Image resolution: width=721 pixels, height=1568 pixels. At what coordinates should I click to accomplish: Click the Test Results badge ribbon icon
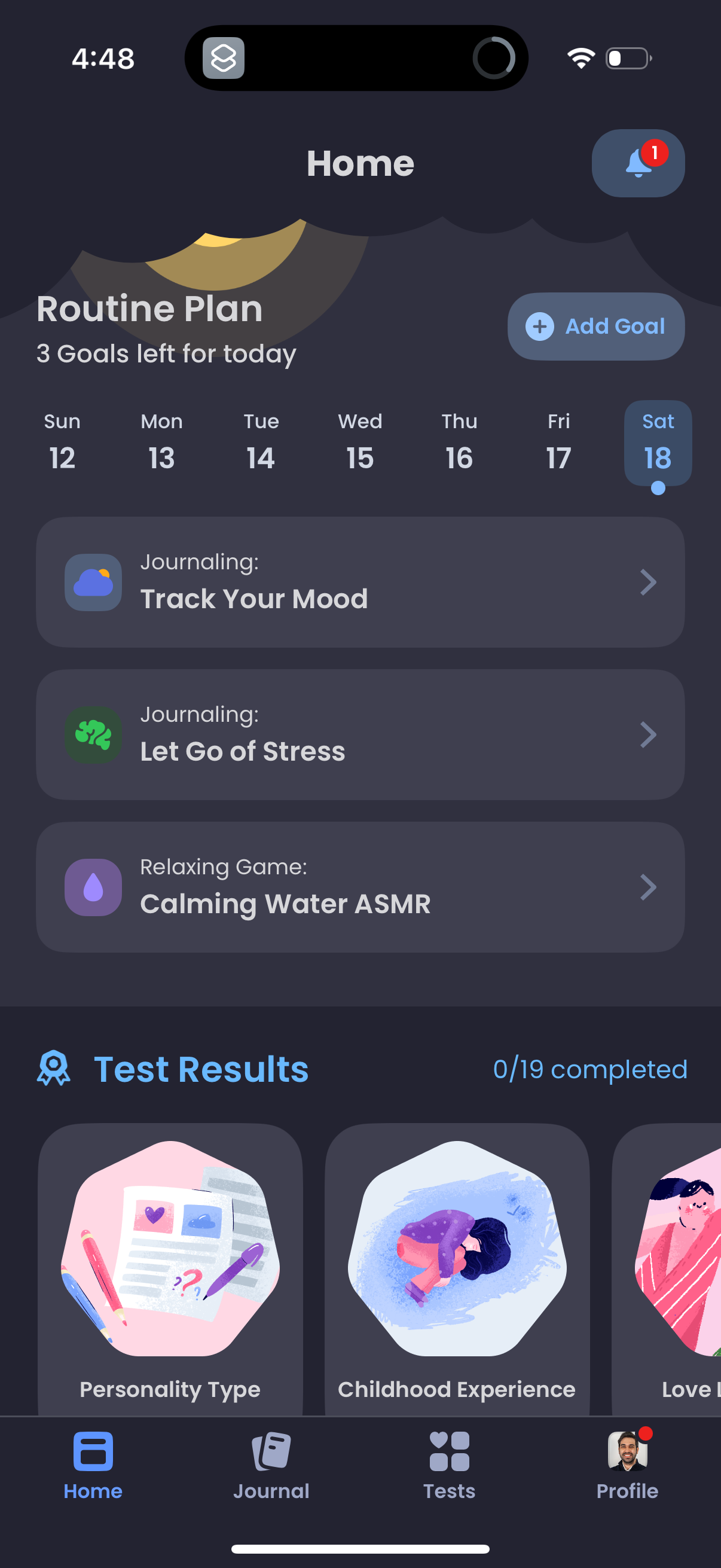click(x=54, y=1068)
